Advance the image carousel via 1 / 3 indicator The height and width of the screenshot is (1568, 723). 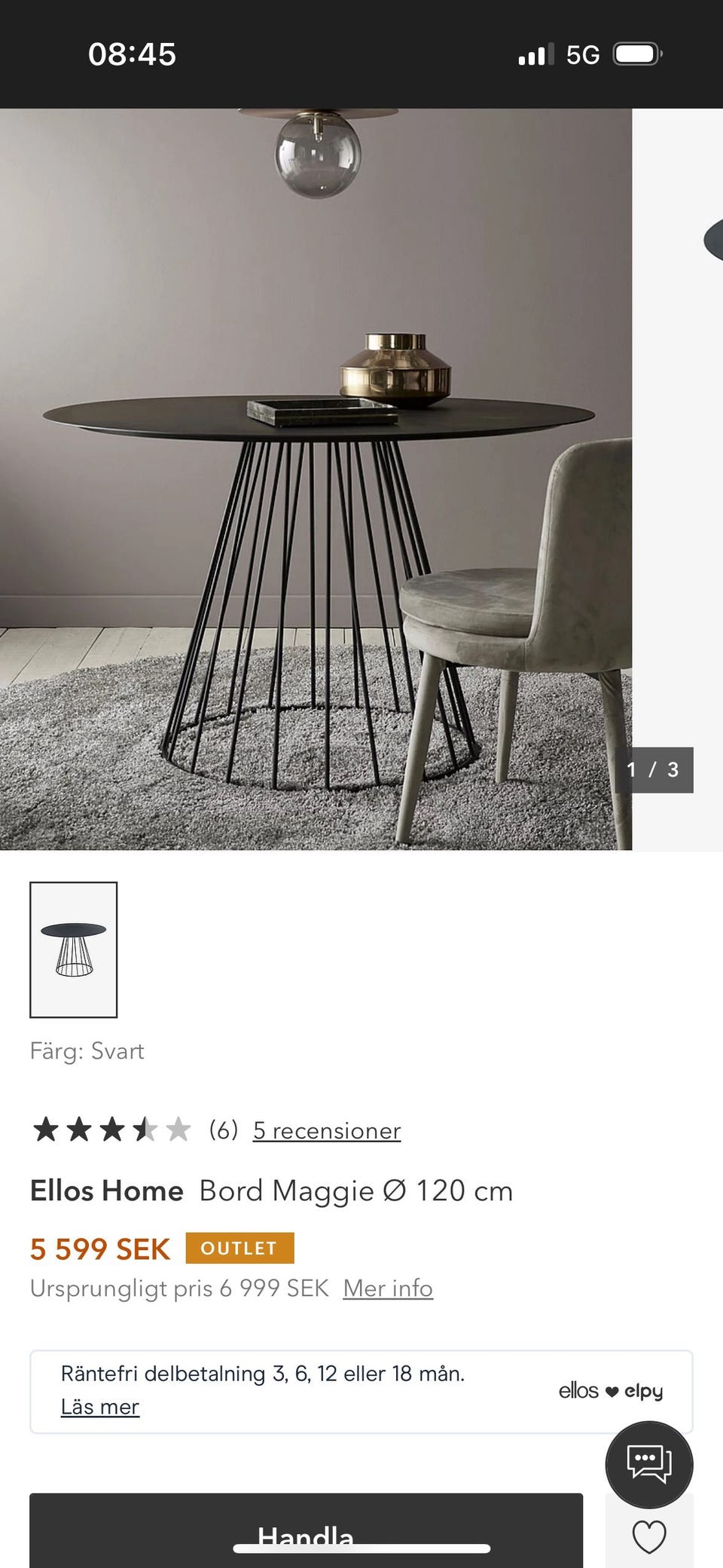coord(655,770)
